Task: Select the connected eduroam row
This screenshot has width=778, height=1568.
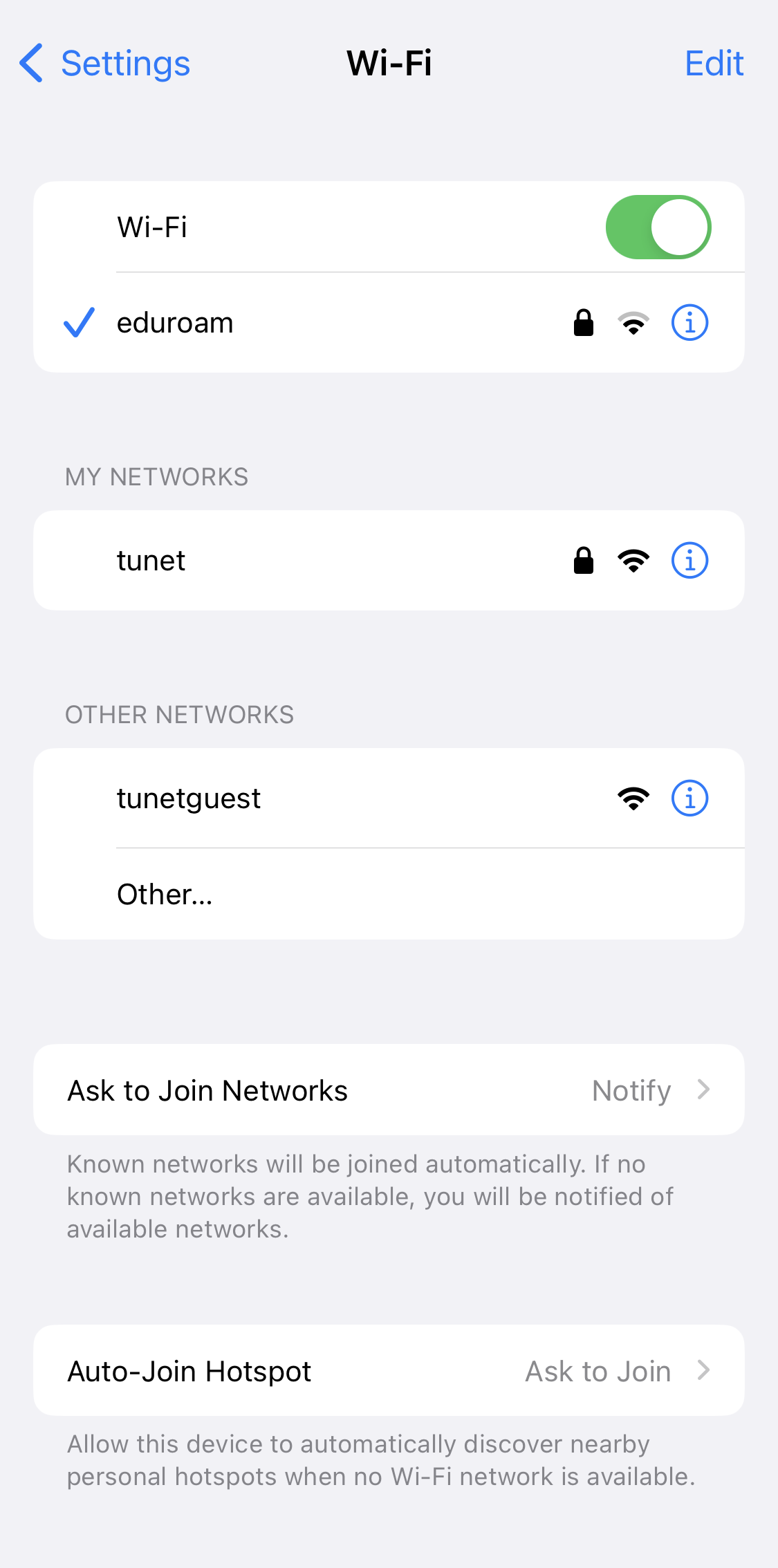Action: point(389,323)
